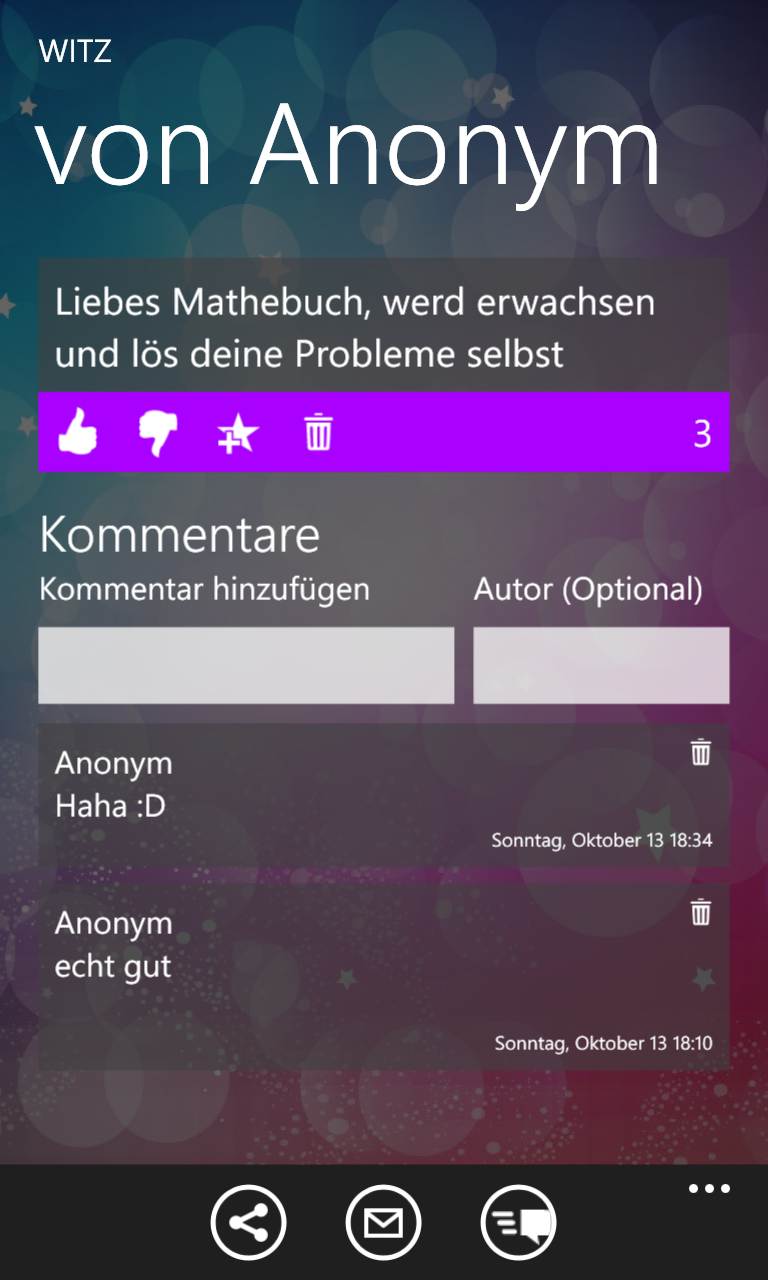Add this joke to favorites
This screenshot has width=768, height=1280.
pos(238,434)
